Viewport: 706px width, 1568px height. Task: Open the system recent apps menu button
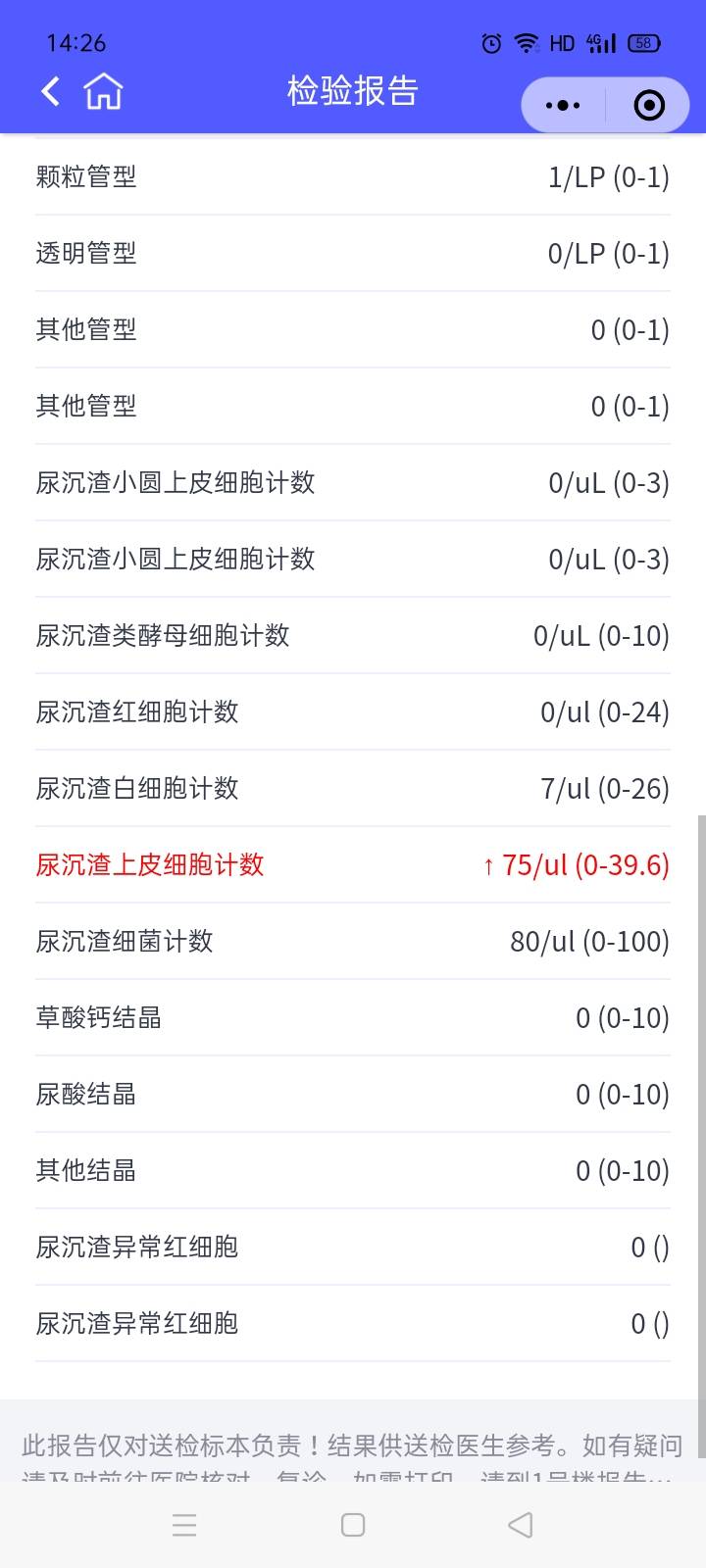click(184, 1524)
